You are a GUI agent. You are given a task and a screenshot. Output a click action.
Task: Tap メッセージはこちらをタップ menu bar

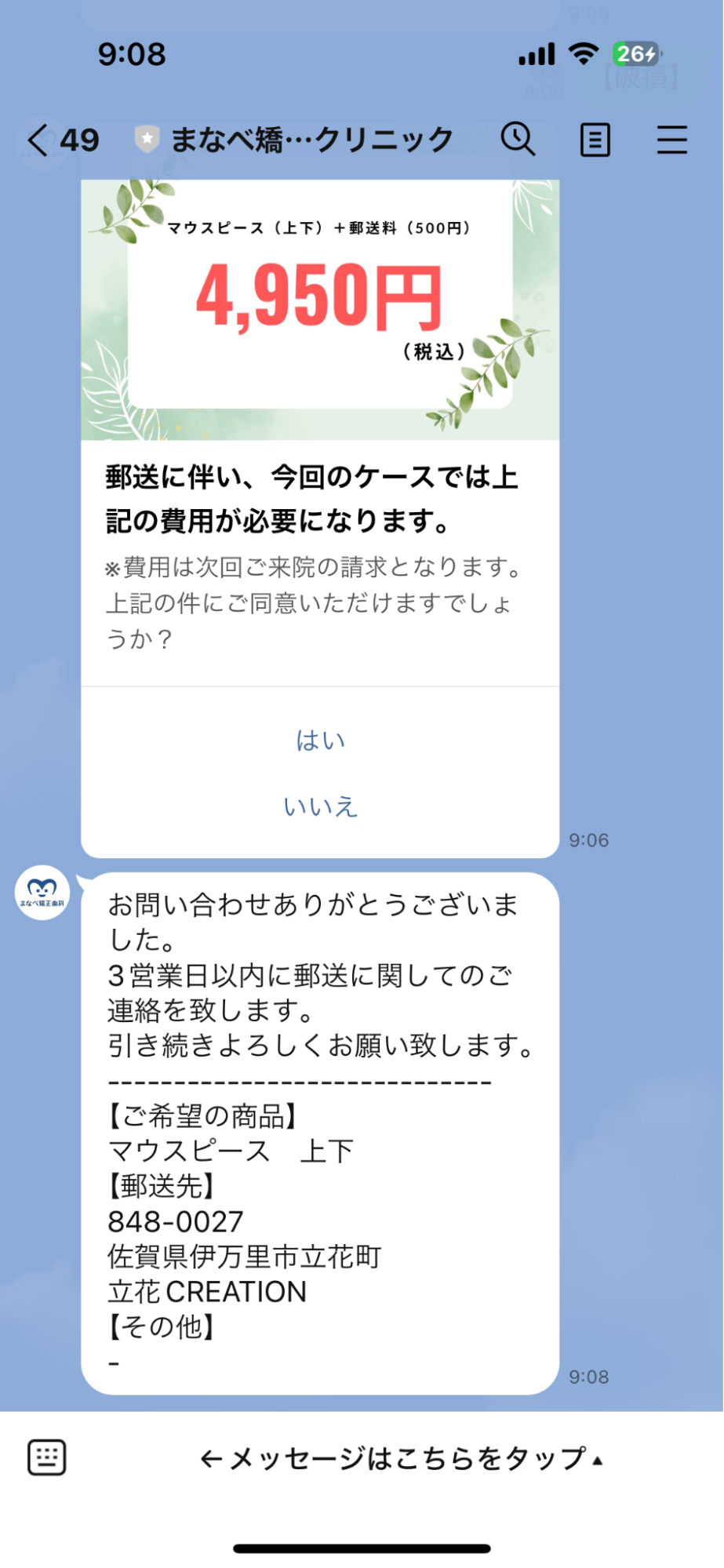click(402, 1458)
